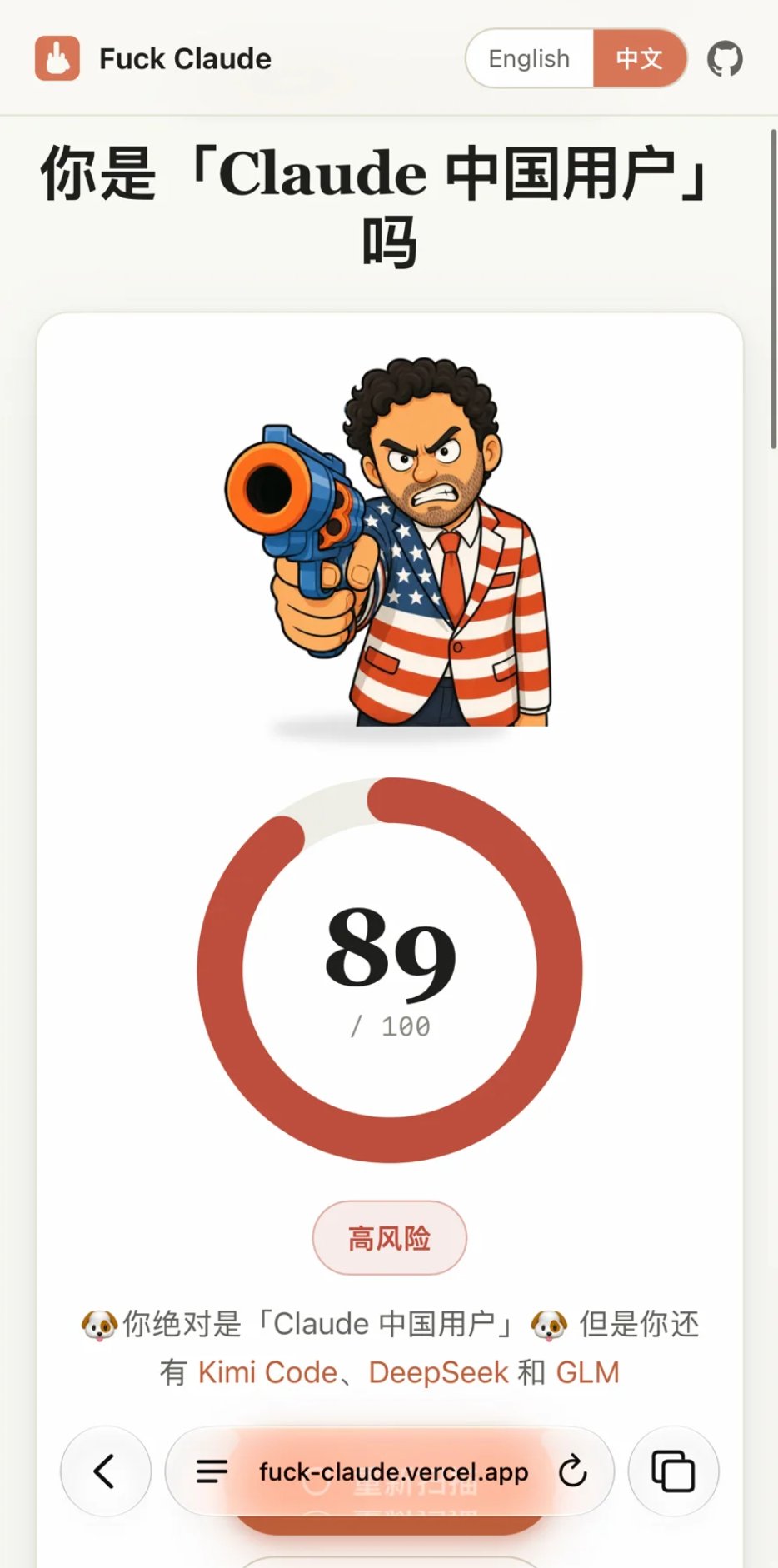
Task: Open the Kimi Code link
Action: (x=267, y=1372)
